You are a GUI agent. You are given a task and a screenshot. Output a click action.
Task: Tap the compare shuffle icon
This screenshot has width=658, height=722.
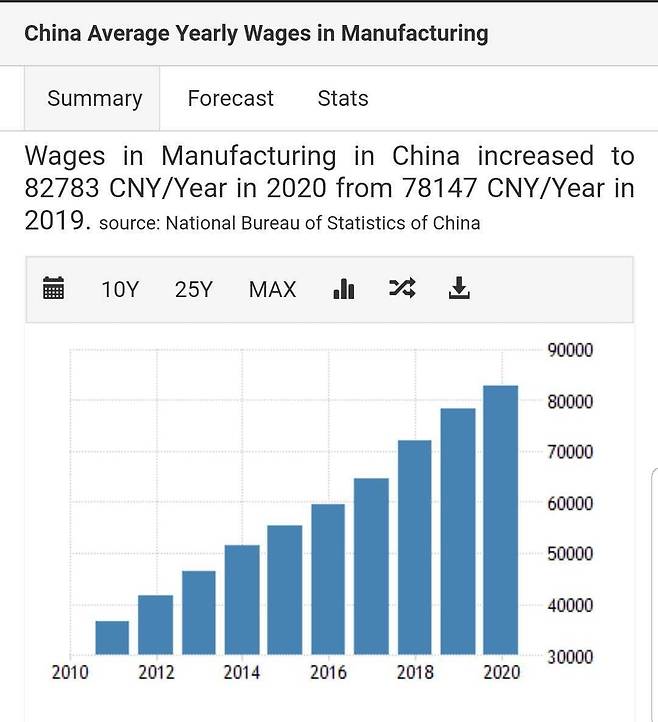point(401,289)
